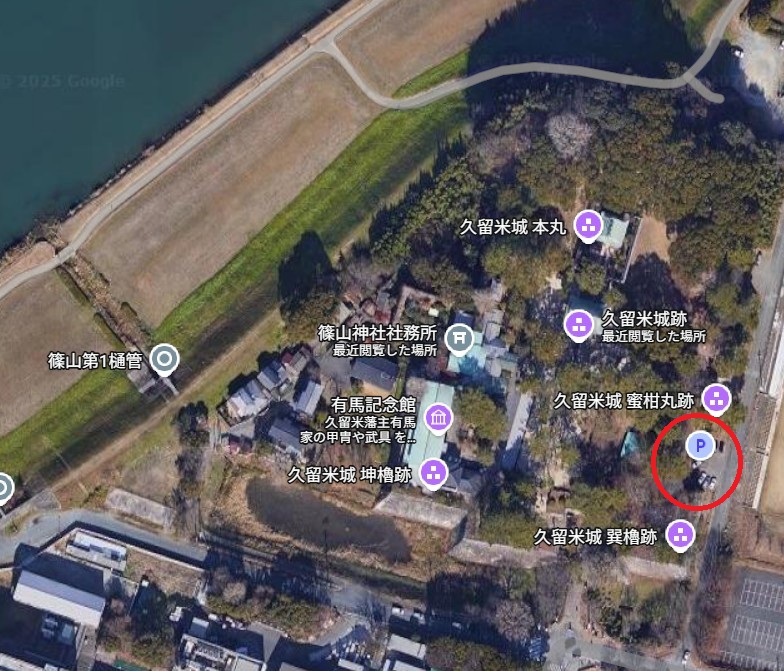Select the 久留米城 坤櫓跡 pin

point(433,472)
